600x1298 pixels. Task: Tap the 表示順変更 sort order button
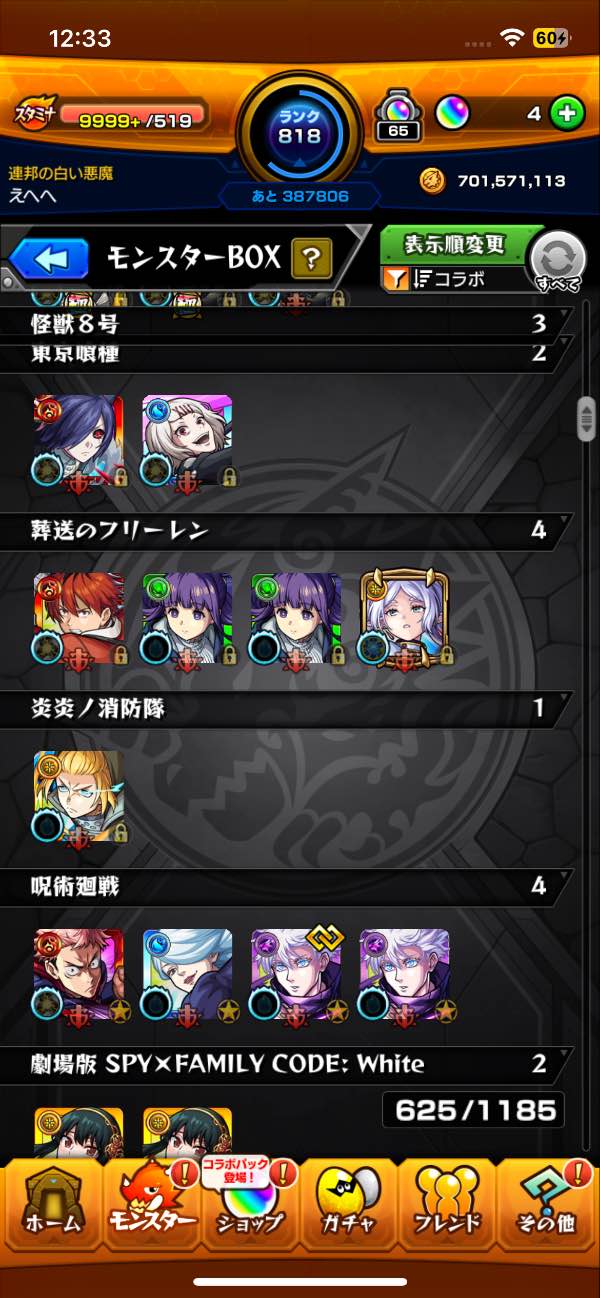tap(455, 245)
